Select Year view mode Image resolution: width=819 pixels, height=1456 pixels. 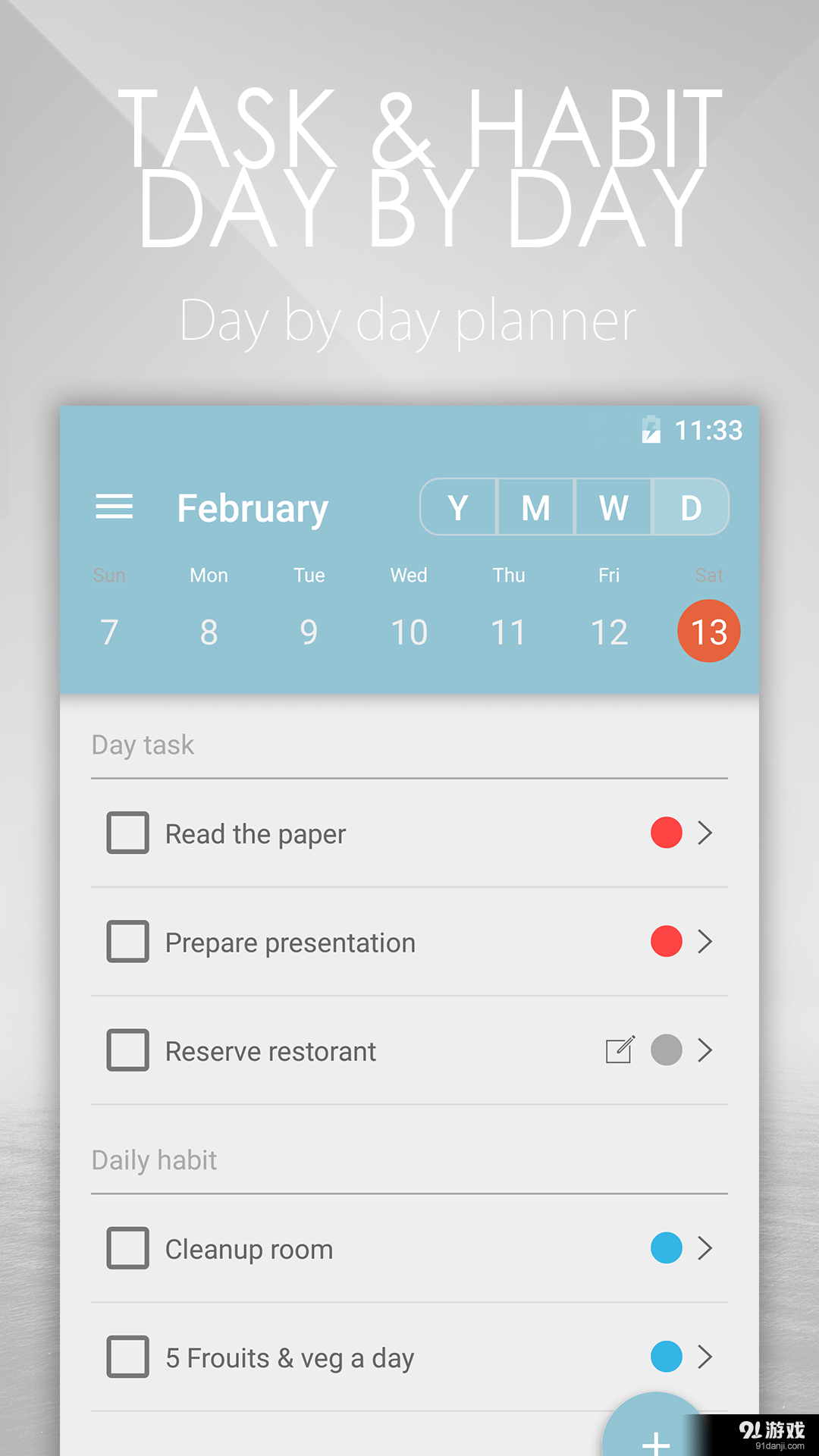(457, 507)
